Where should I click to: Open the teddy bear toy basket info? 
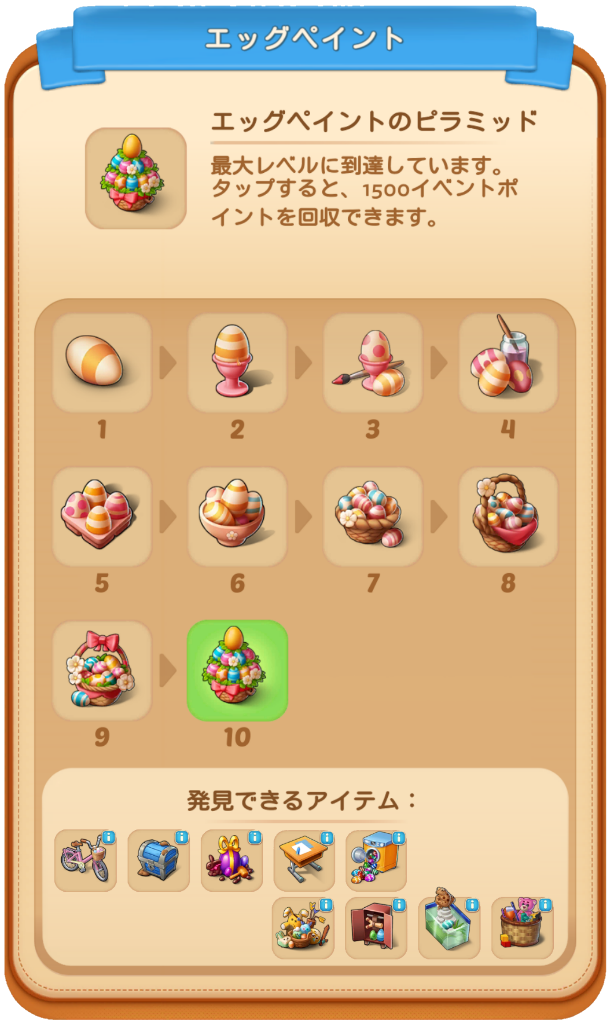[521, 927]
